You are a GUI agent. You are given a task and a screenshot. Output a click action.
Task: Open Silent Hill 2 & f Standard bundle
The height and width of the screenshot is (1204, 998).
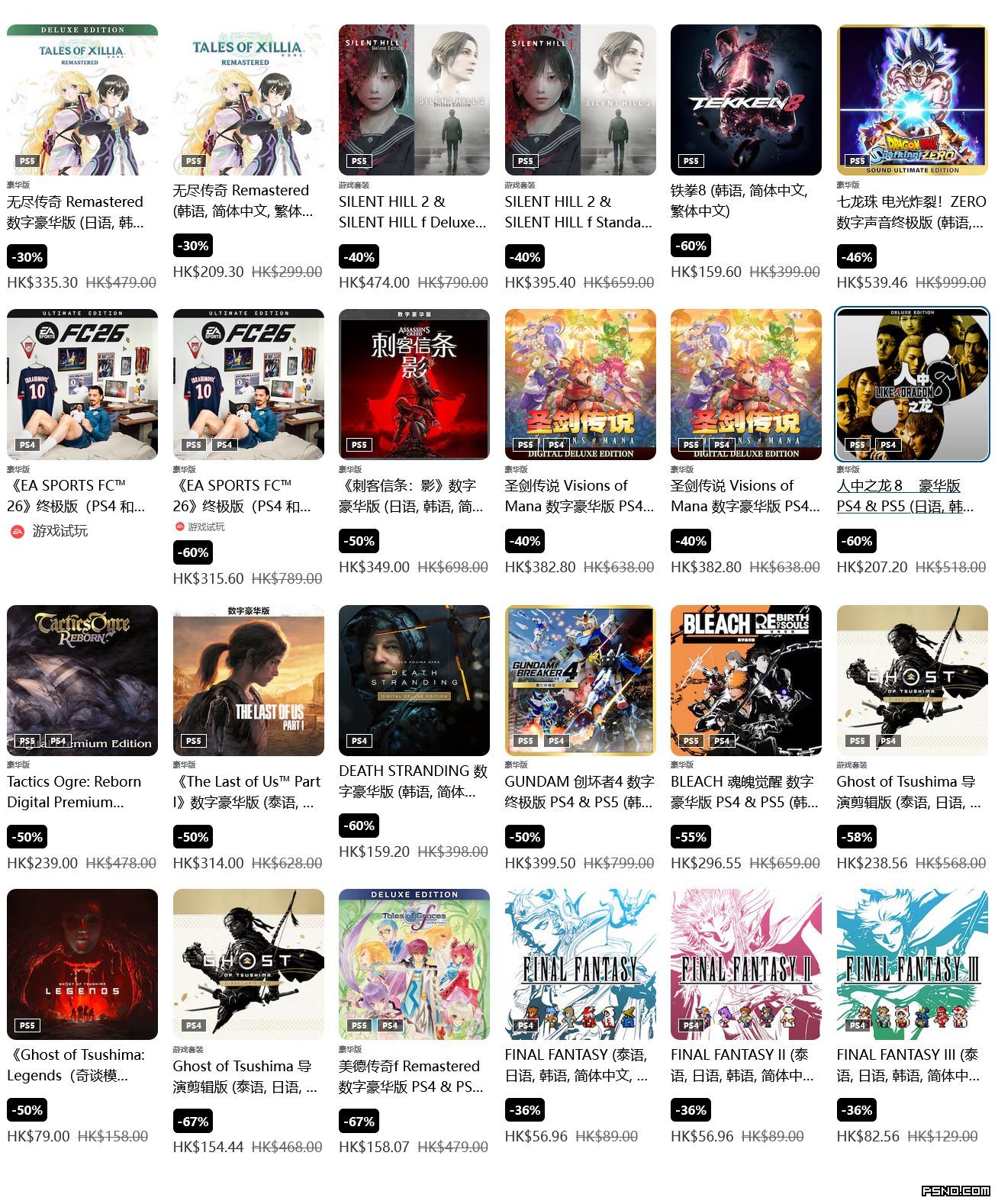pos(580,100)
